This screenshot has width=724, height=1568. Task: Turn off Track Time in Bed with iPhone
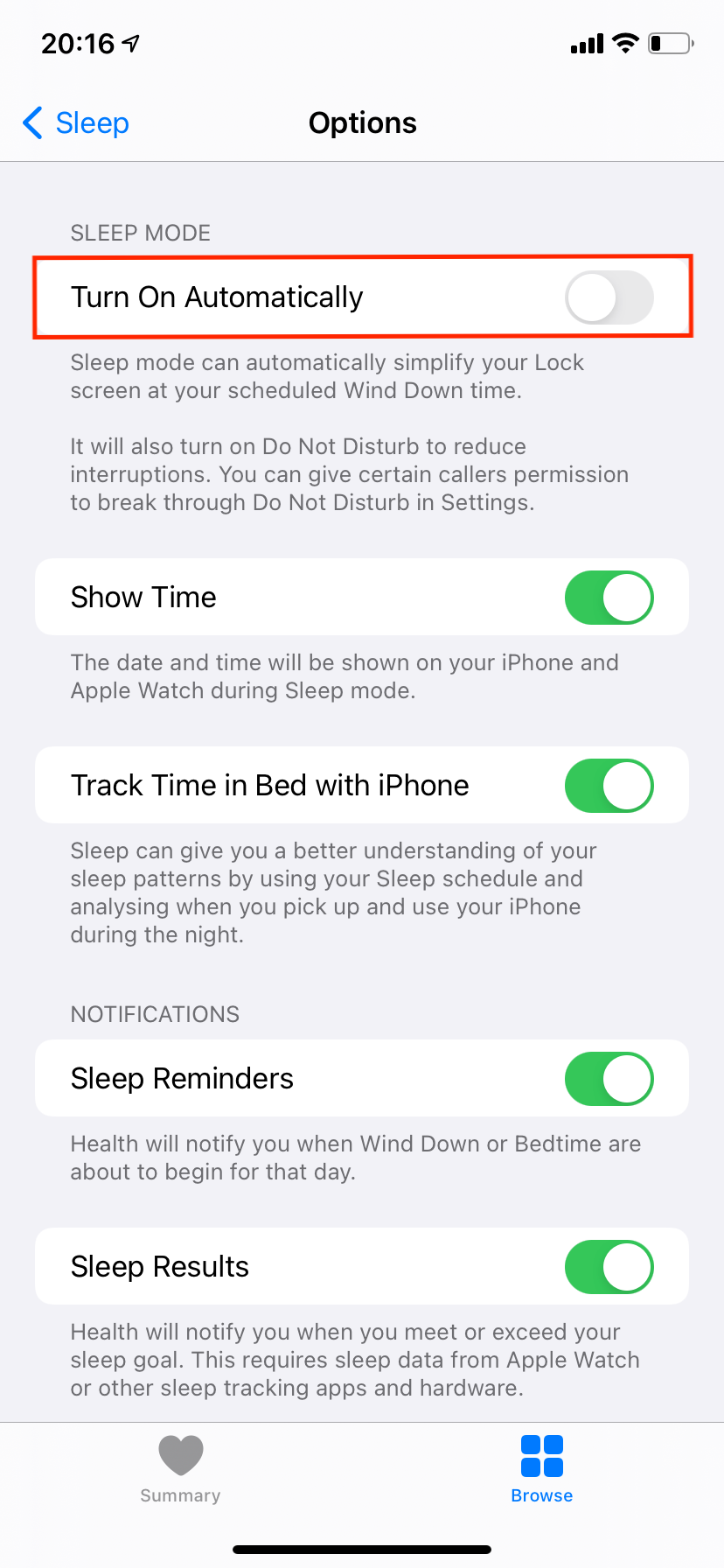[x=609, y=786]
